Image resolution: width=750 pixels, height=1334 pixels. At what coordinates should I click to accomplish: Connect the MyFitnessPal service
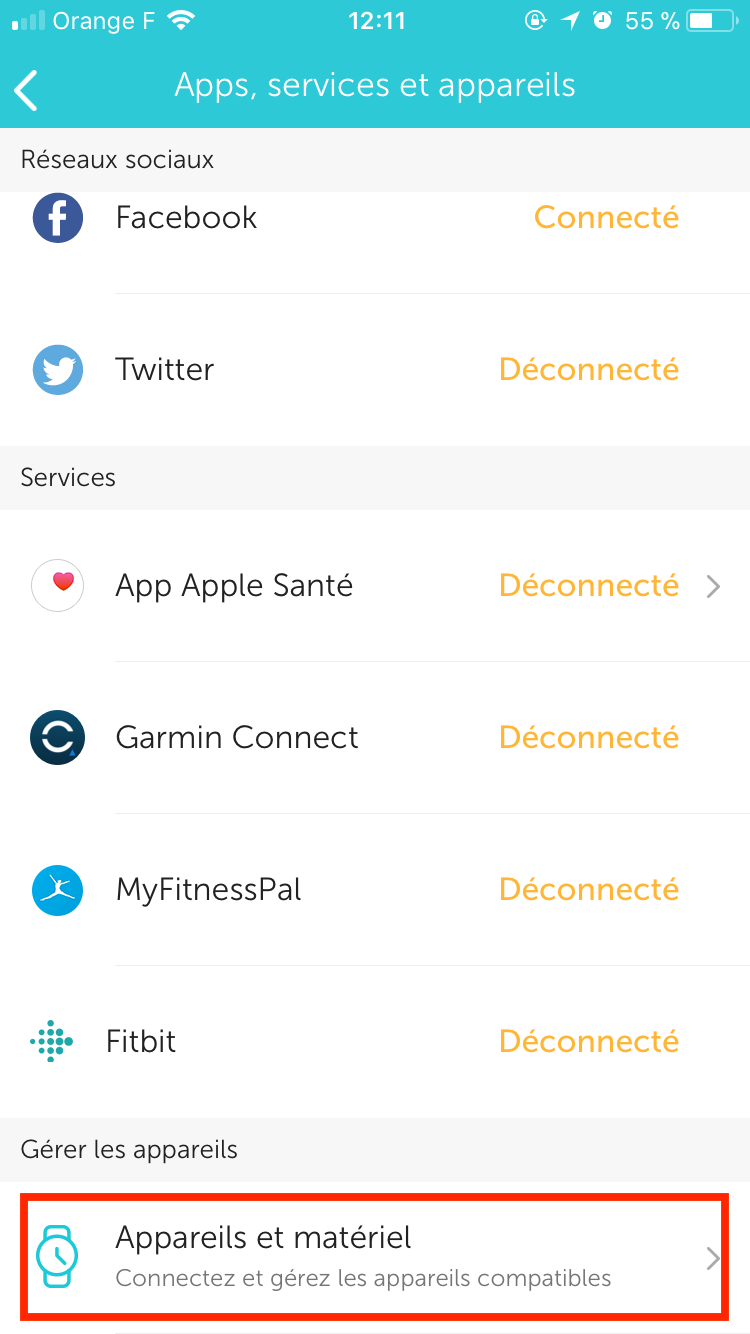click(375, 890)
